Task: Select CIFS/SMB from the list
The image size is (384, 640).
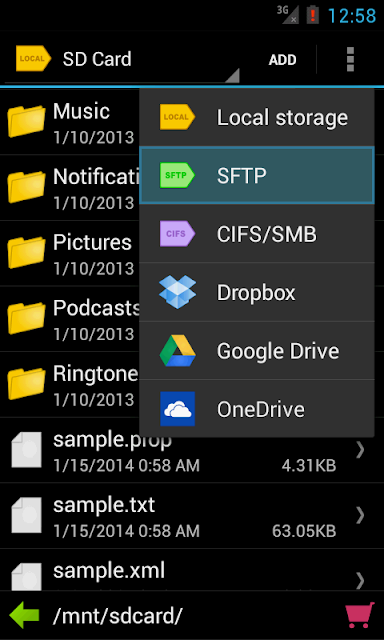Action: coord(257,234)
